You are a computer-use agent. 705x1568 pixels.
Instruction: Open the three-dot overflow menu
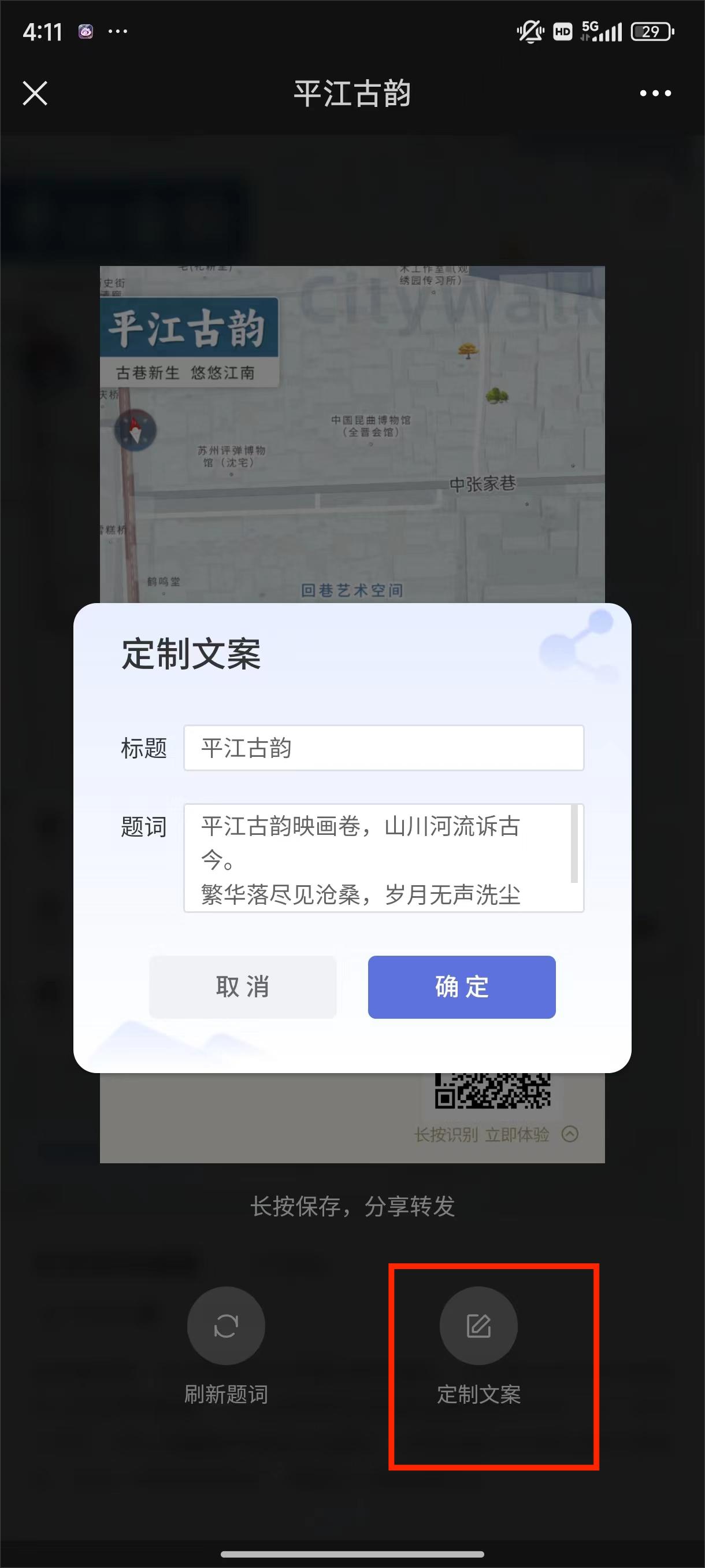coord(655,93)
